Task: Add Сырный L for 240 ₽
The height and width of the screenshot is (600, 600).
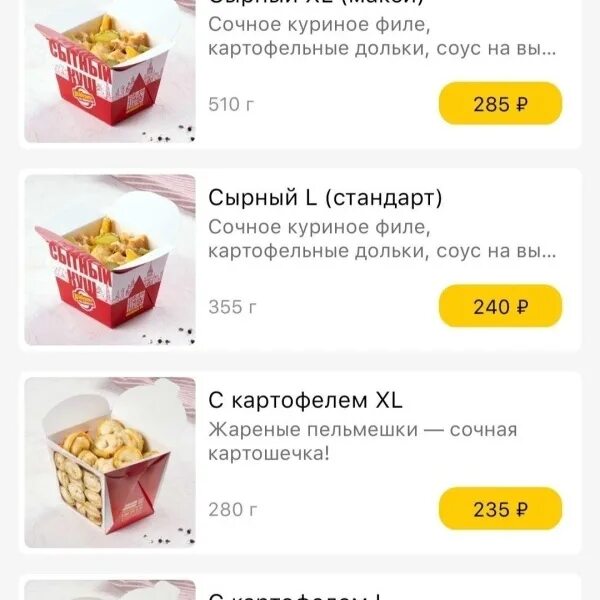Action: click(500, 306)
